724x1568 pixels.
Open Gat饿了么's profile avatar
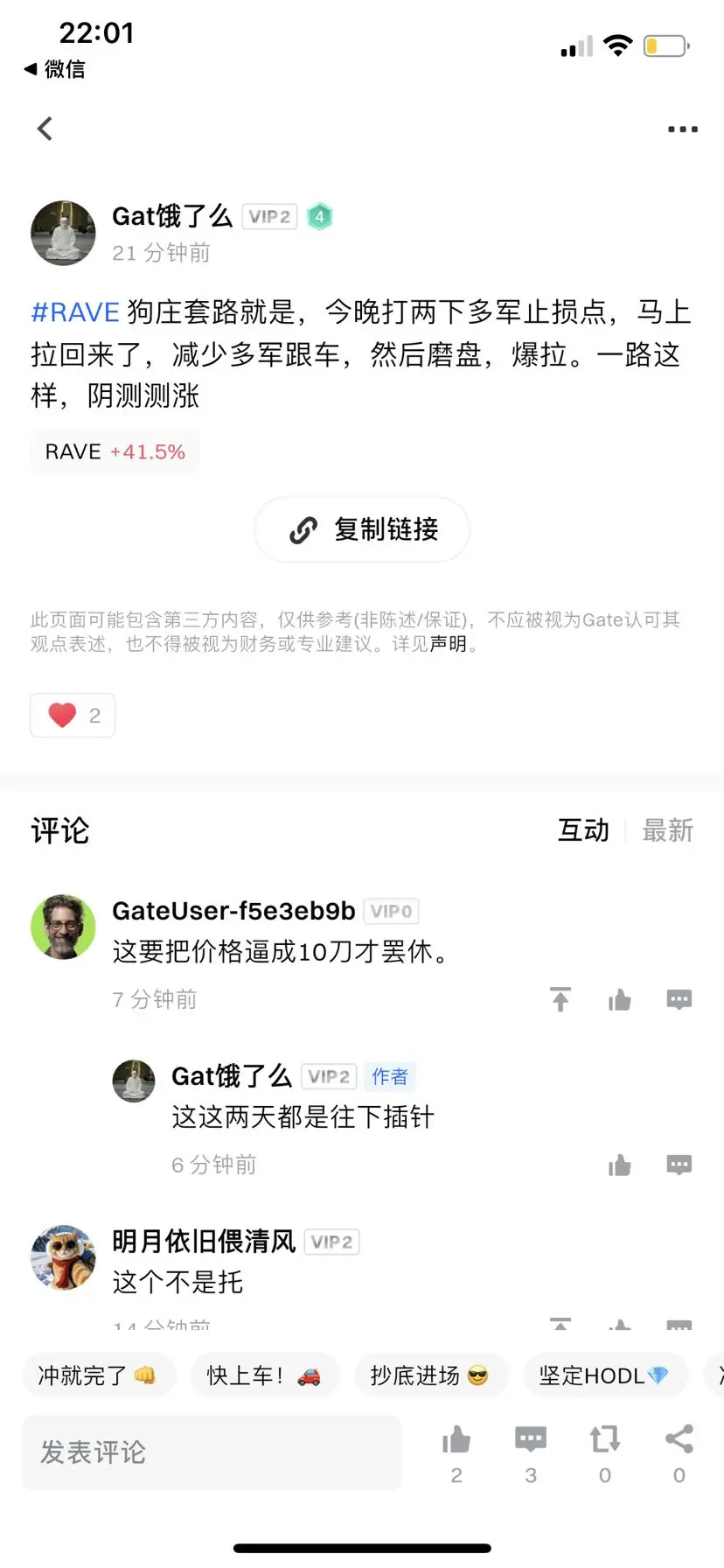[x=62, y=234]
